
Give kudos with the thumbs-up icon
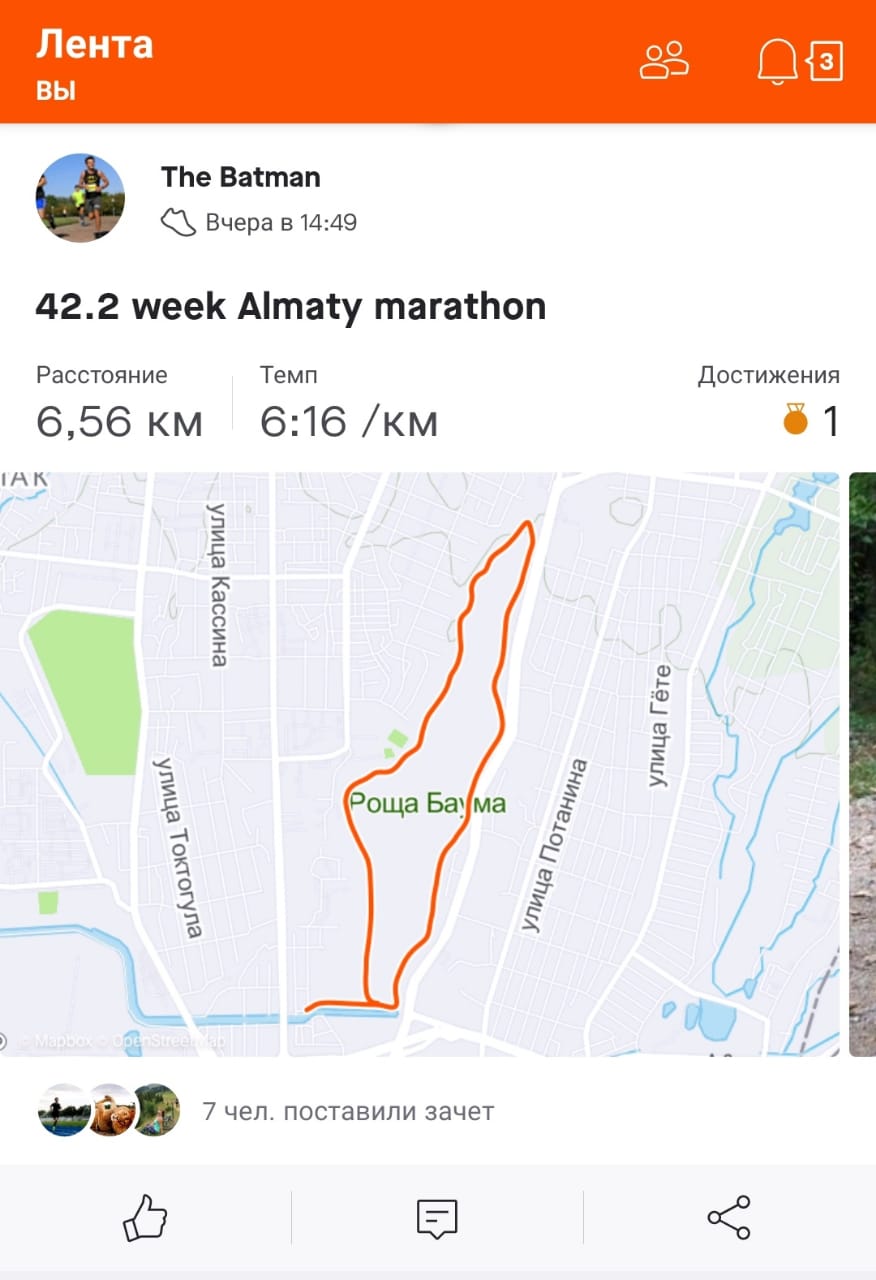click(145, 1218)
